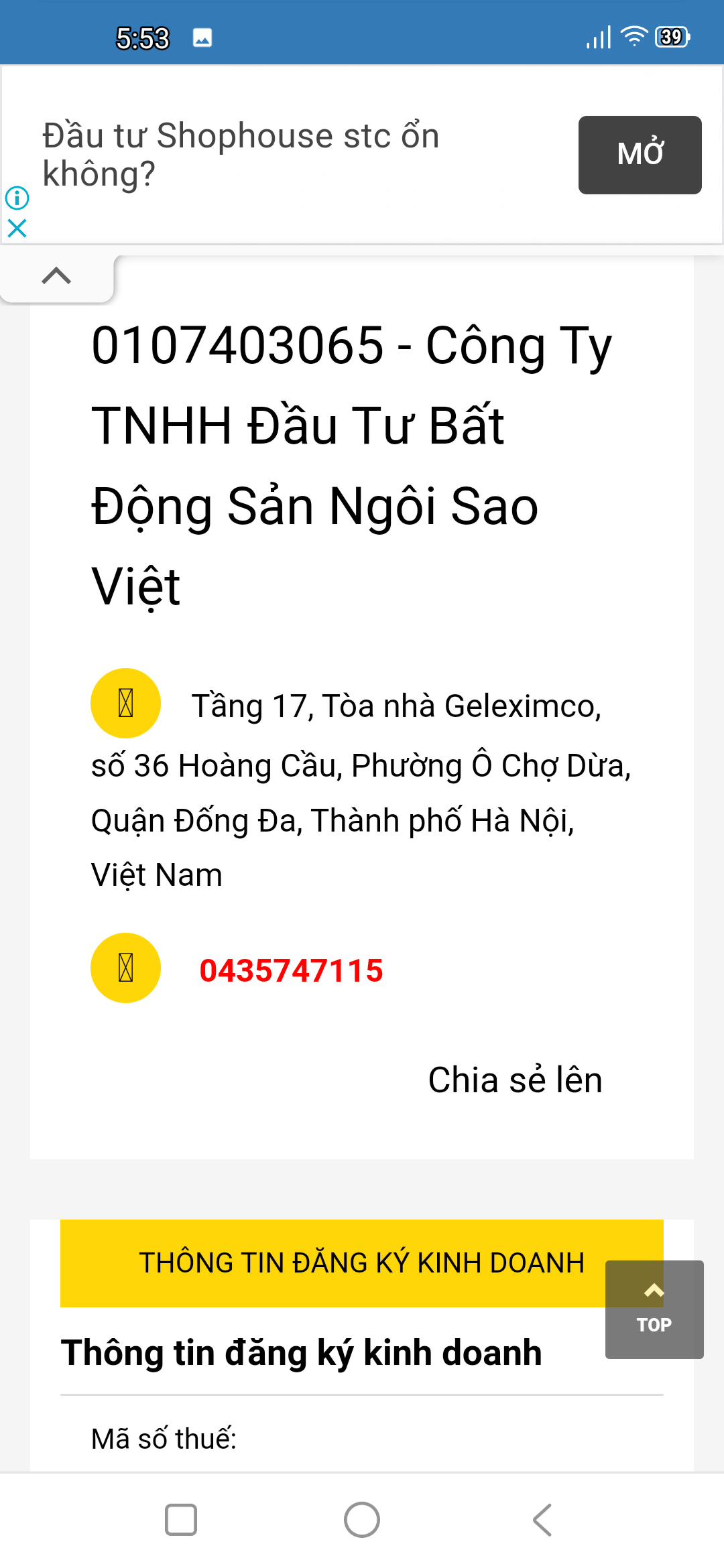Jump back to TOP of page
Image resolution: width=724 pixels, height=1568 pixels.
(654, 1309)
